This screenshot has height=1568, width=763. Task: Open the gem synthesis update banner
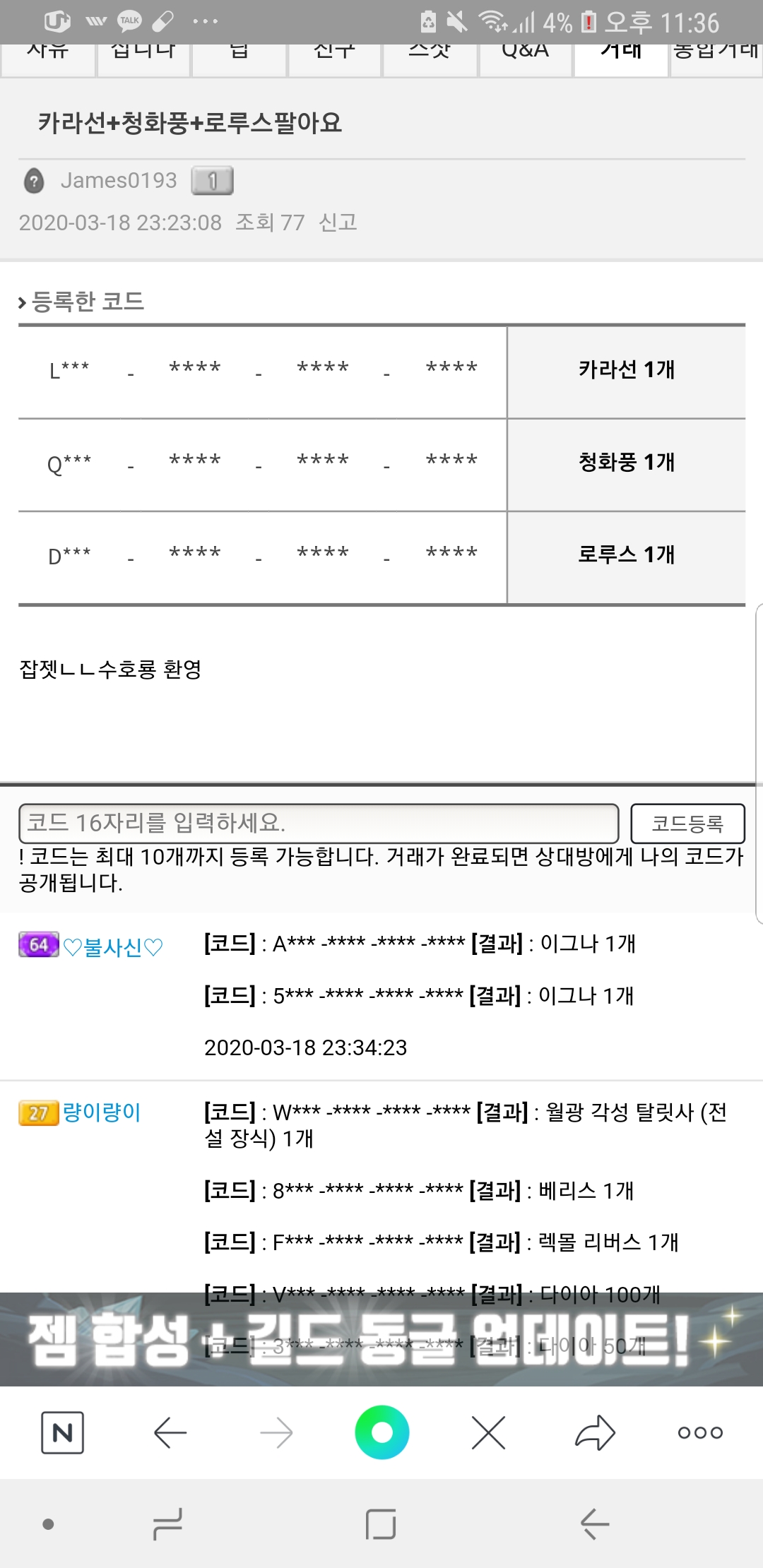[x=381, y=1338]
